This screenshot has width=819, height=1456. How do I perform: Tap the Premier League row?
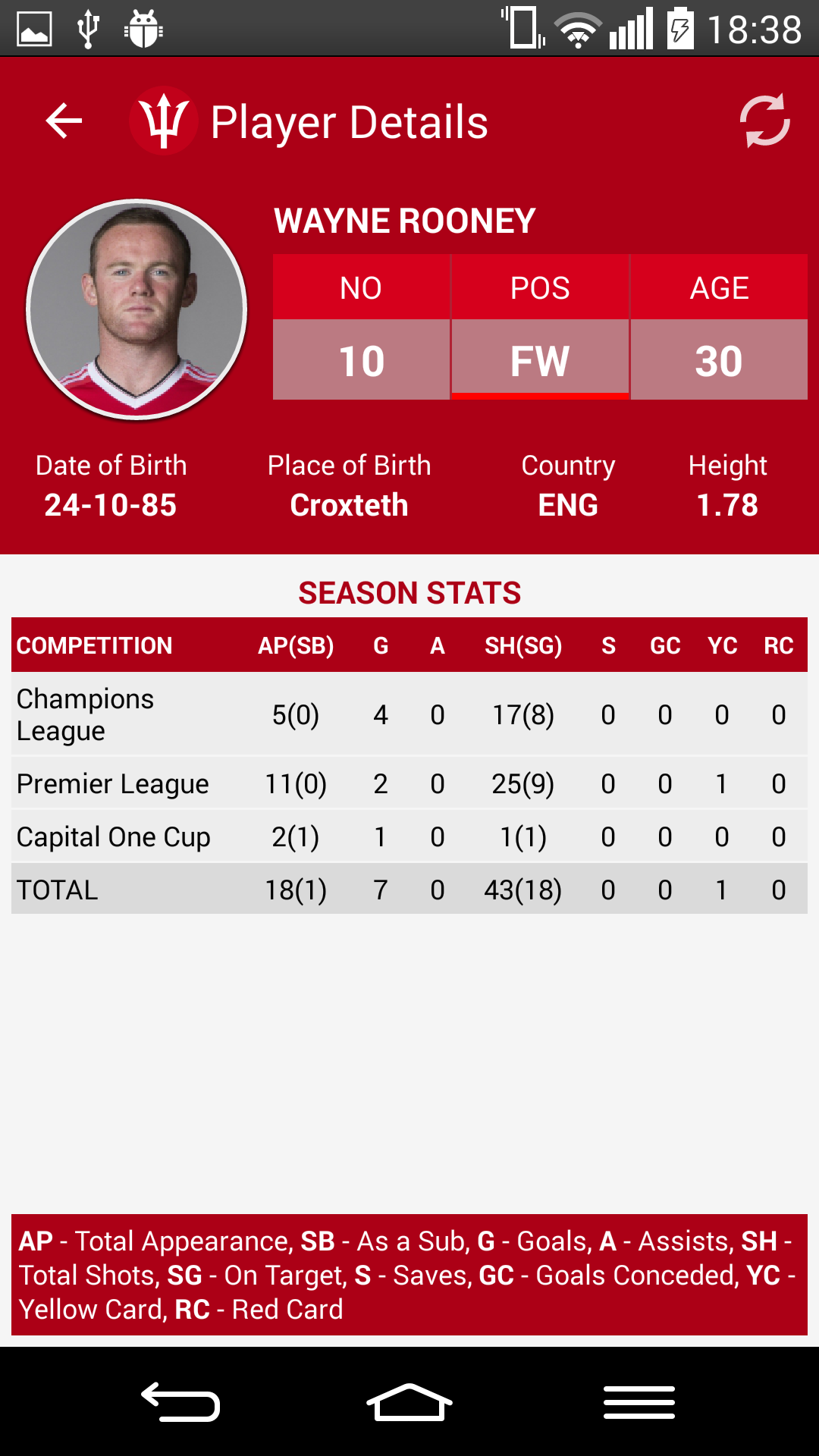click(x=409, y=783)
